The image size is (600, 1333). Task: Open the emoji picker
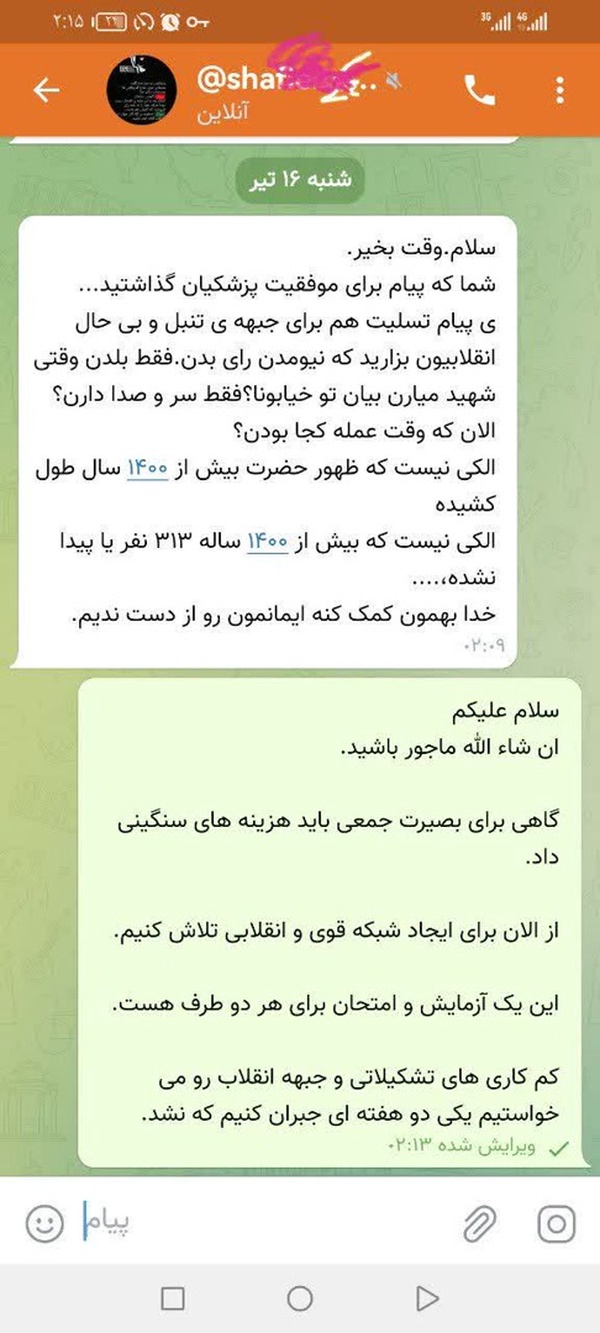[44, 1223]
